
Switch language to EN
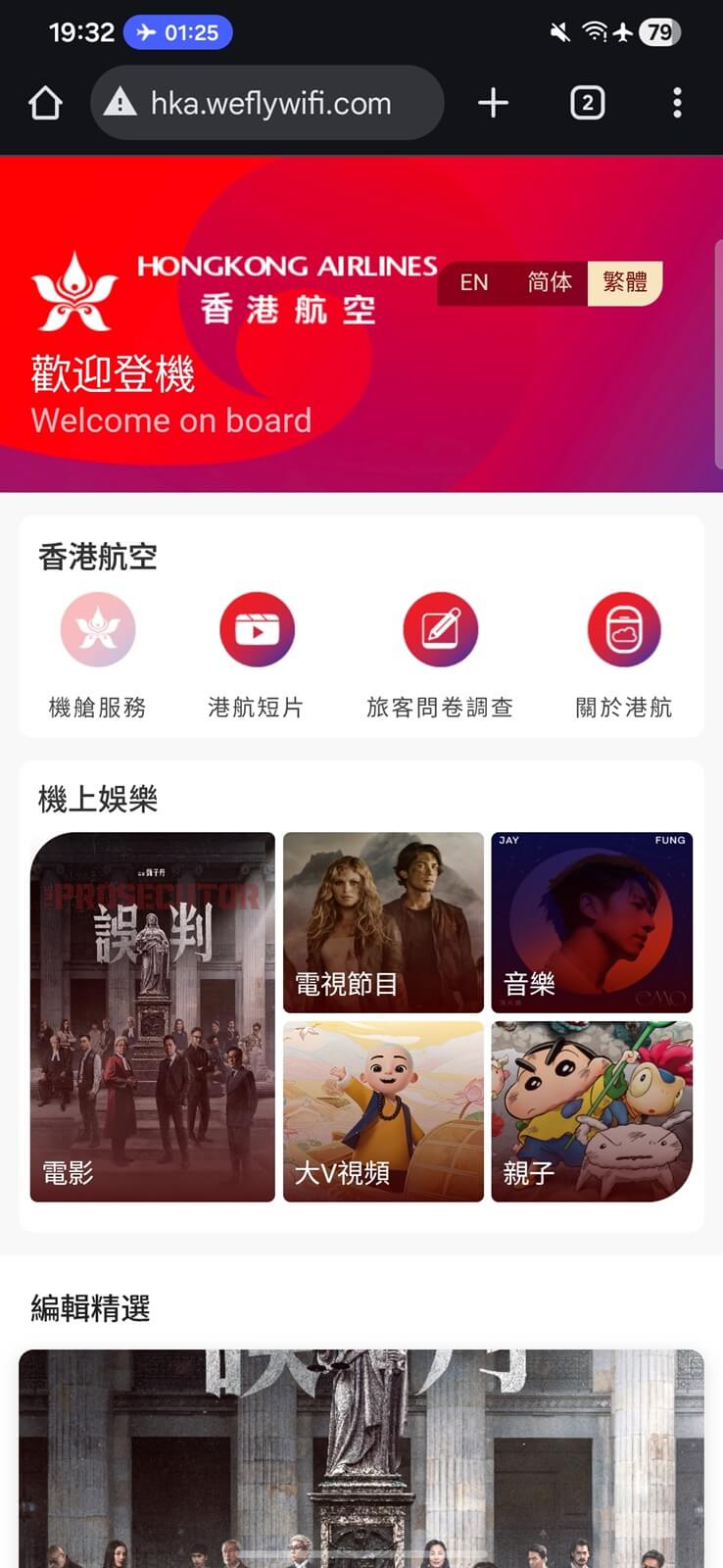pos(474,283)
